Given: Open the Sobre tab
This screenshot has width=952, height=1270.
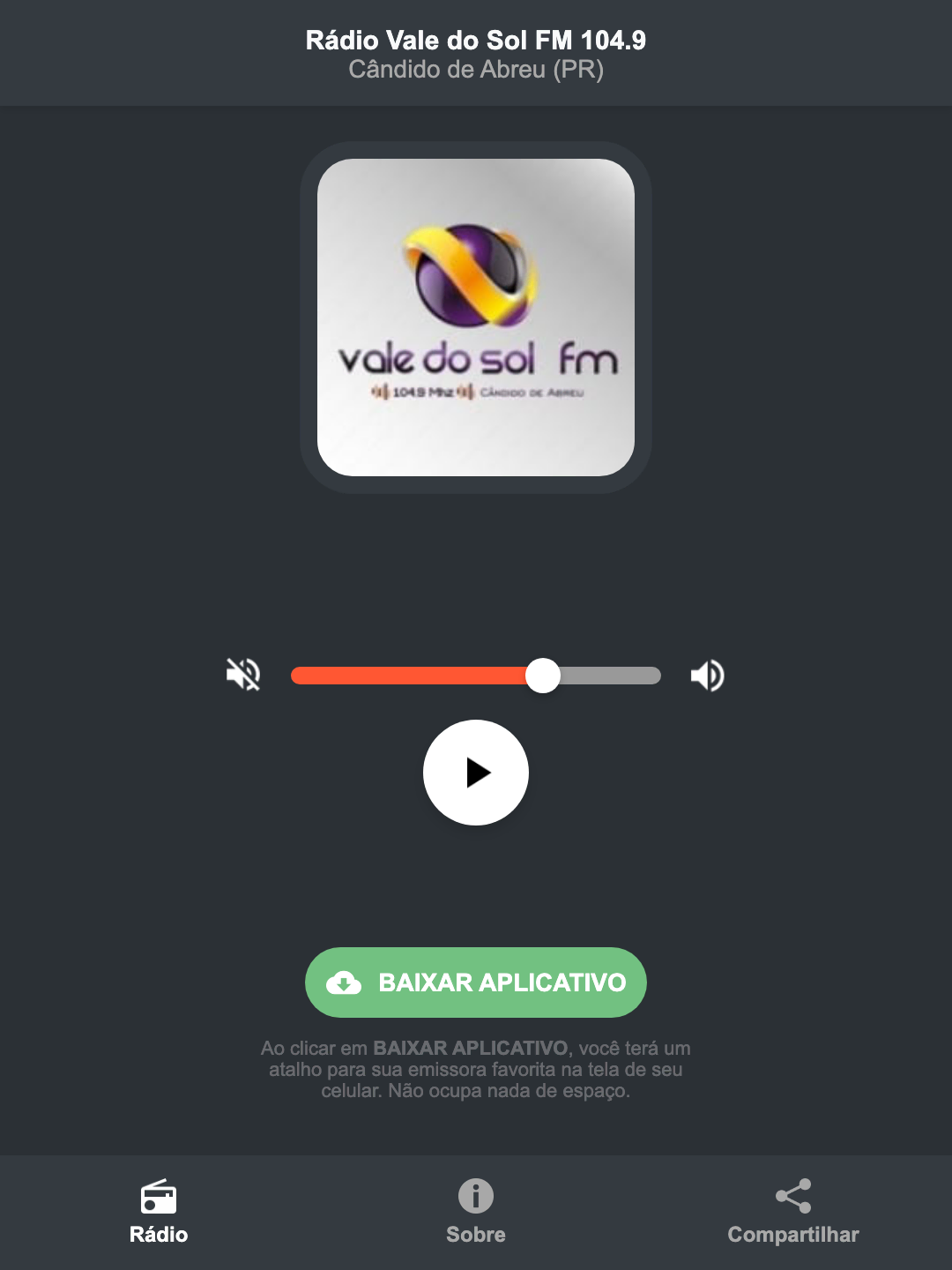Looking at the screenshot, I should (x=475, y=1213).
